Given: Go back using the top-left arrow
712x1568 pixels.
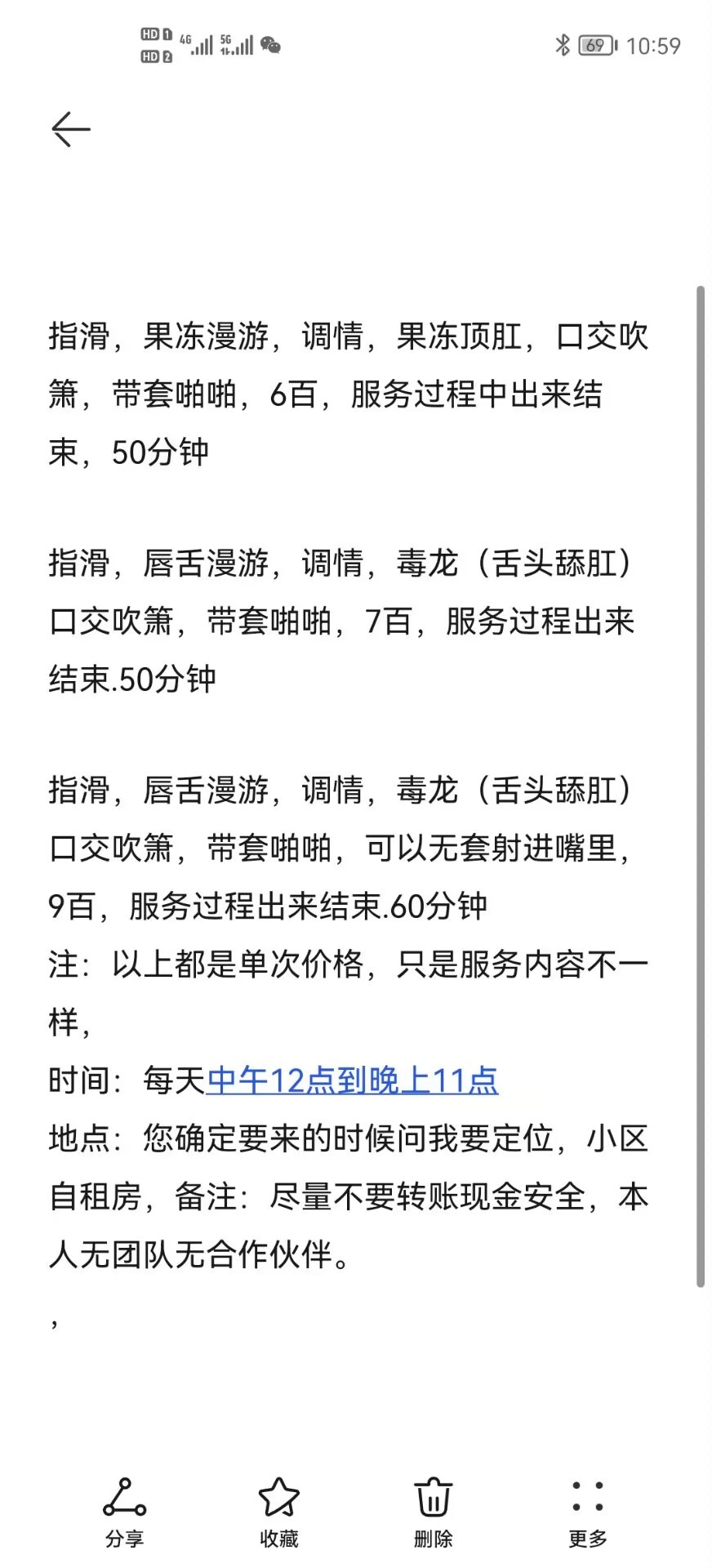Looking at the screenshot, I should coord(71,129).
